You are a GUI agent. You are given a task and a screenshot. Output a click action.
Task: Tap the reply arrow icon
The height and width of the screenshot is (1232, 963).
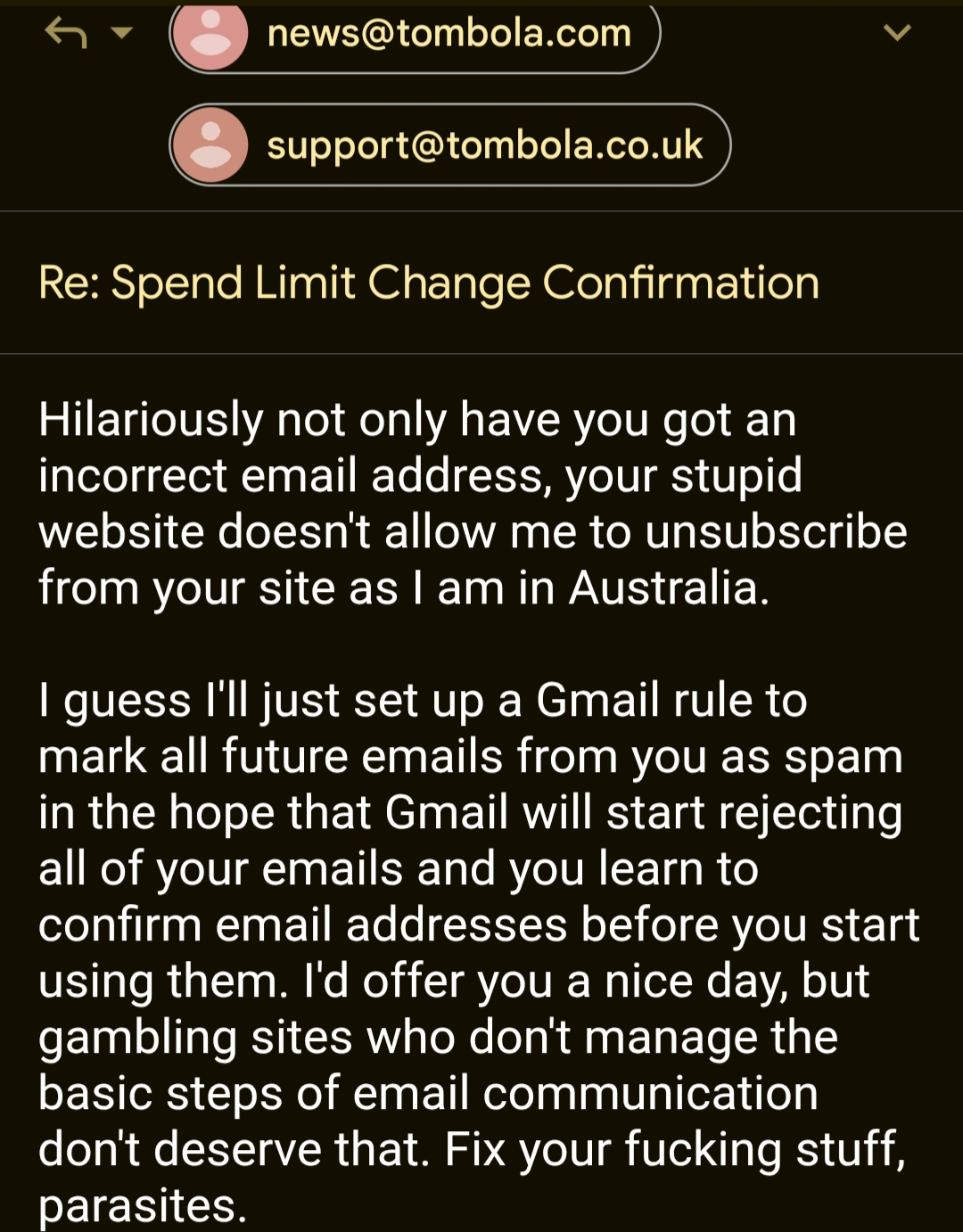pos(65,33)
